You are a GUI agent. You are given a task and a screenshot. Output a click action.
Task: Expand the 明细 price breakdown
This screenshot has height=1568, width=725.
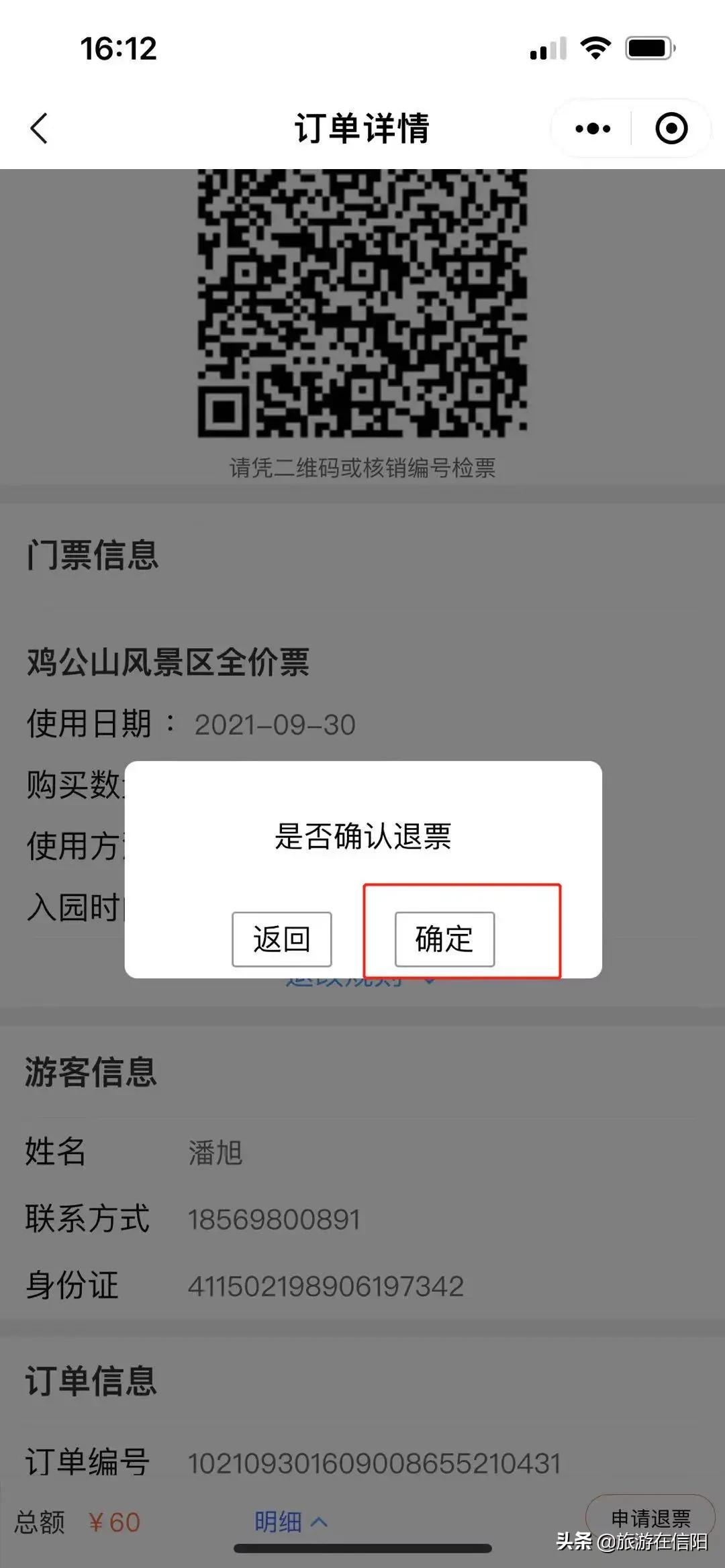[x=291, y=1521]
